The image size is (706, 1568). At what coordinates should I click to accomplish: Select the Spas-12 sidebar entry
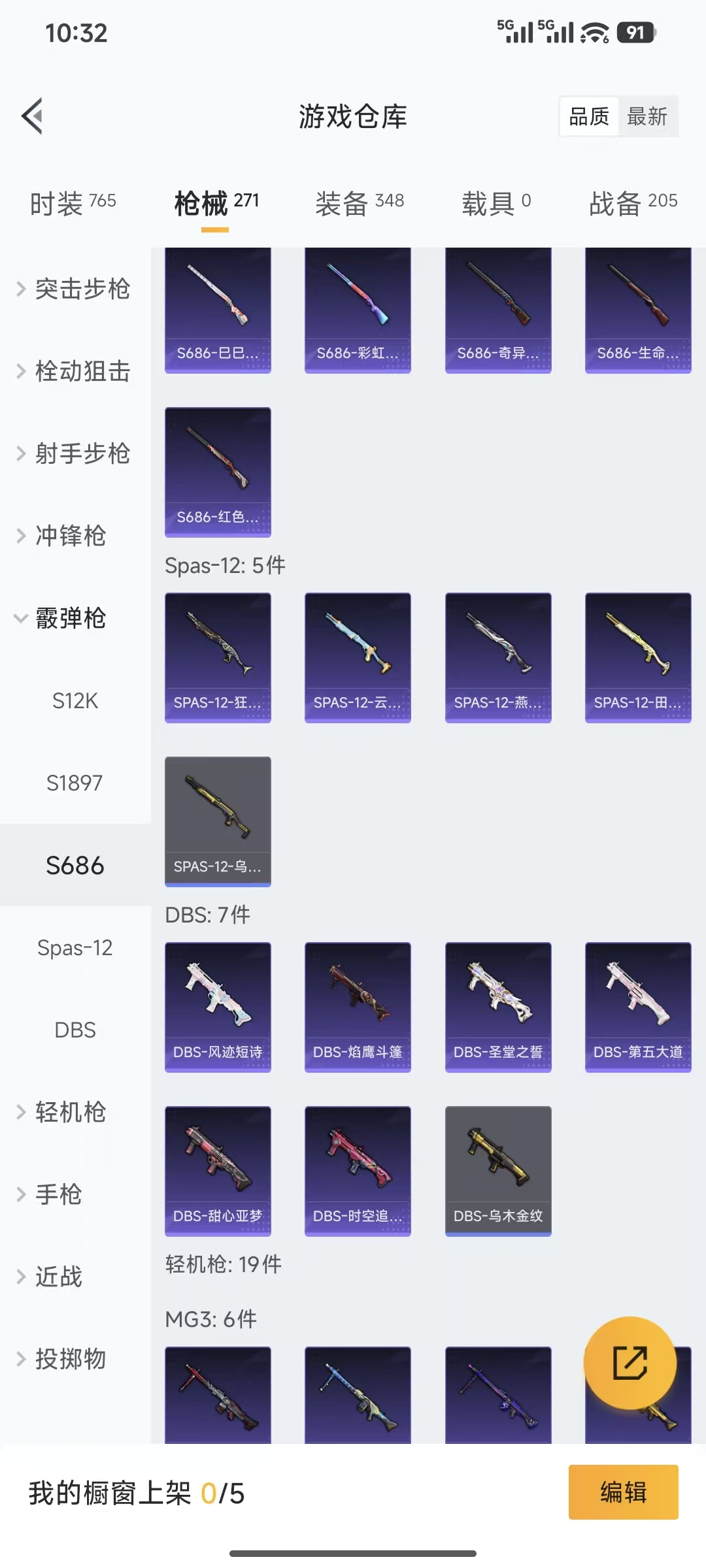point(74,948)
